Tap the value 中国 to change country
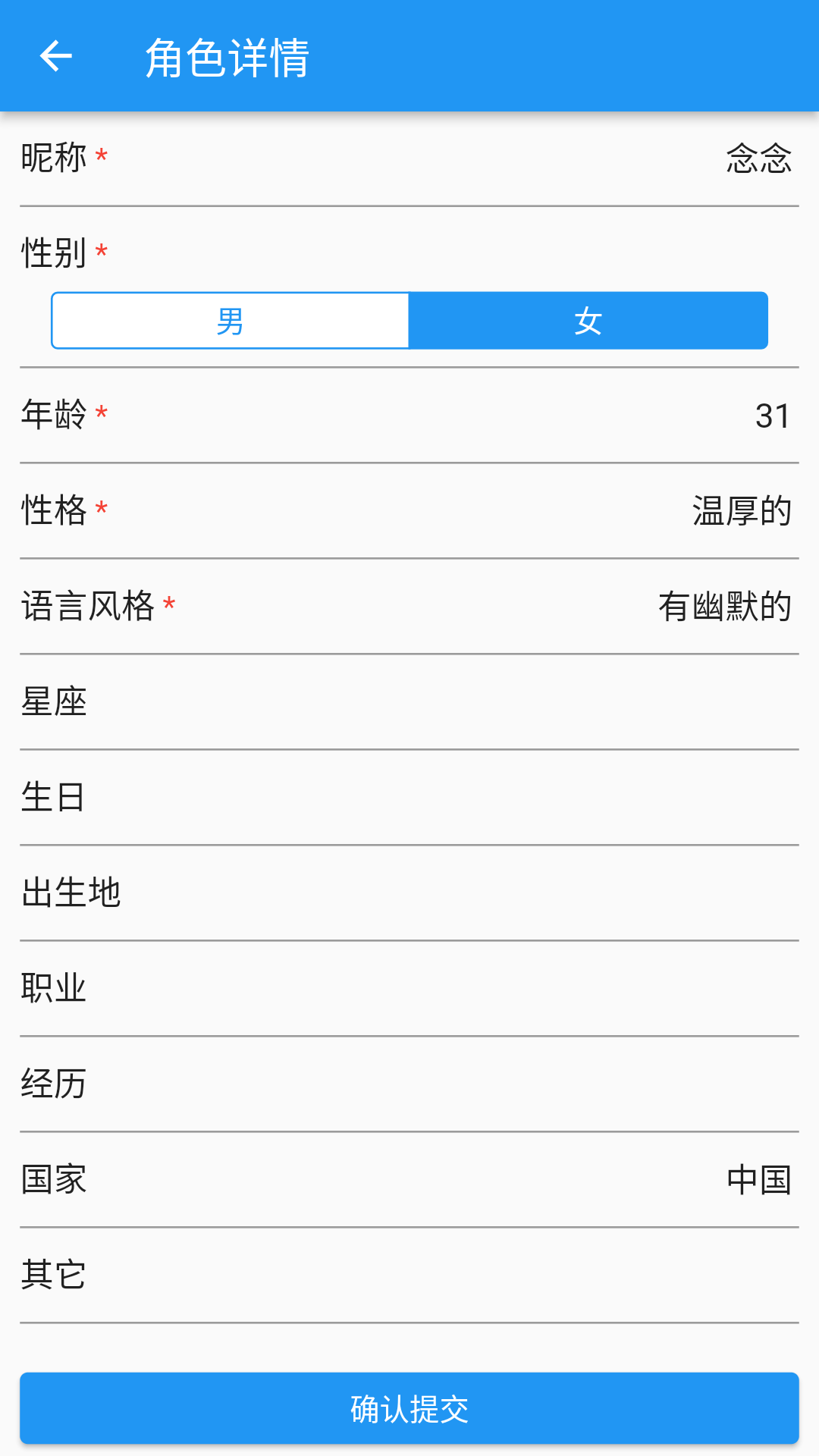Screen dimensions: 819x1456 (758, 1179)
